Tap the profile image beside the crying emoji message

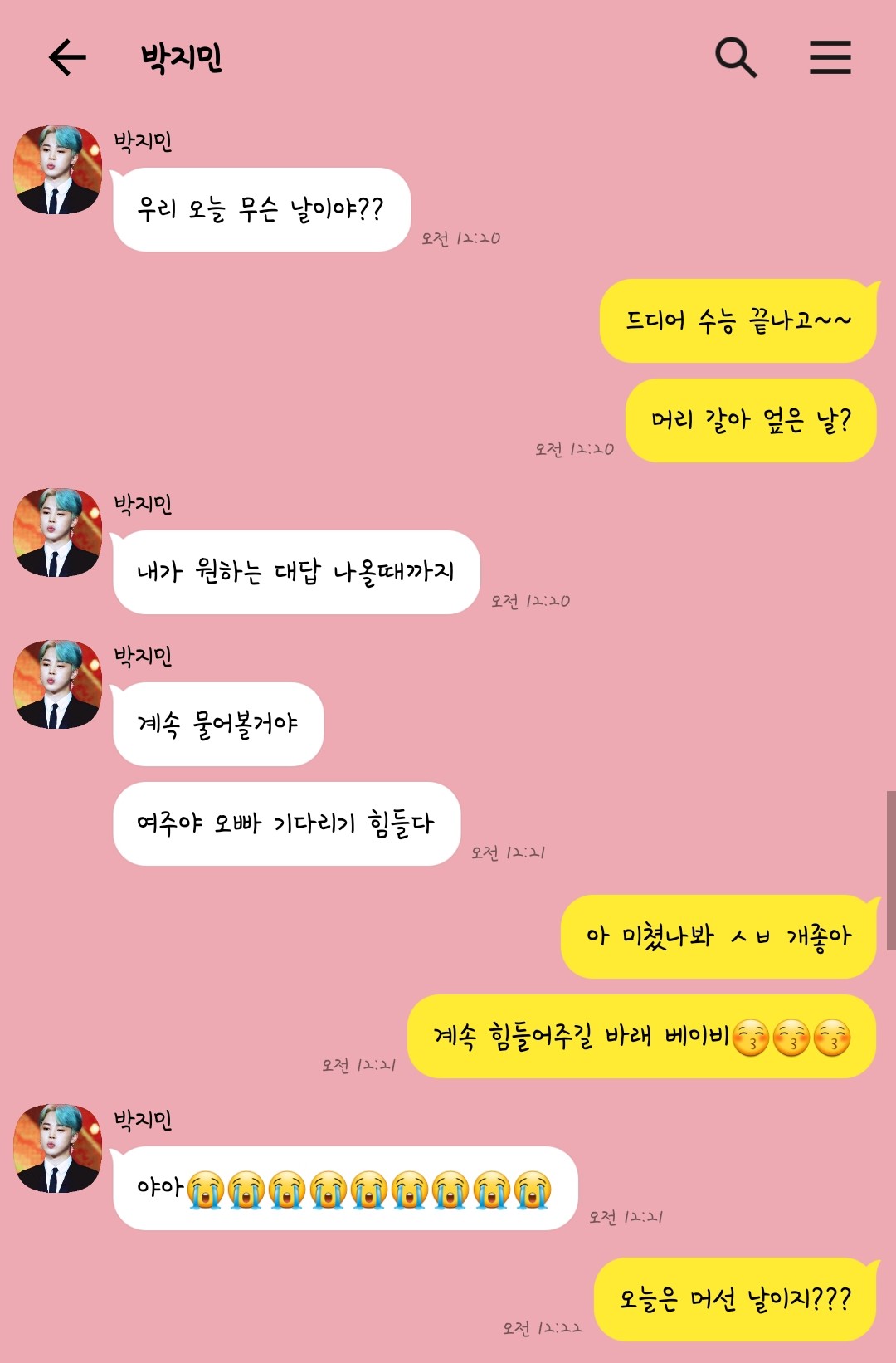pos(58,1150)
